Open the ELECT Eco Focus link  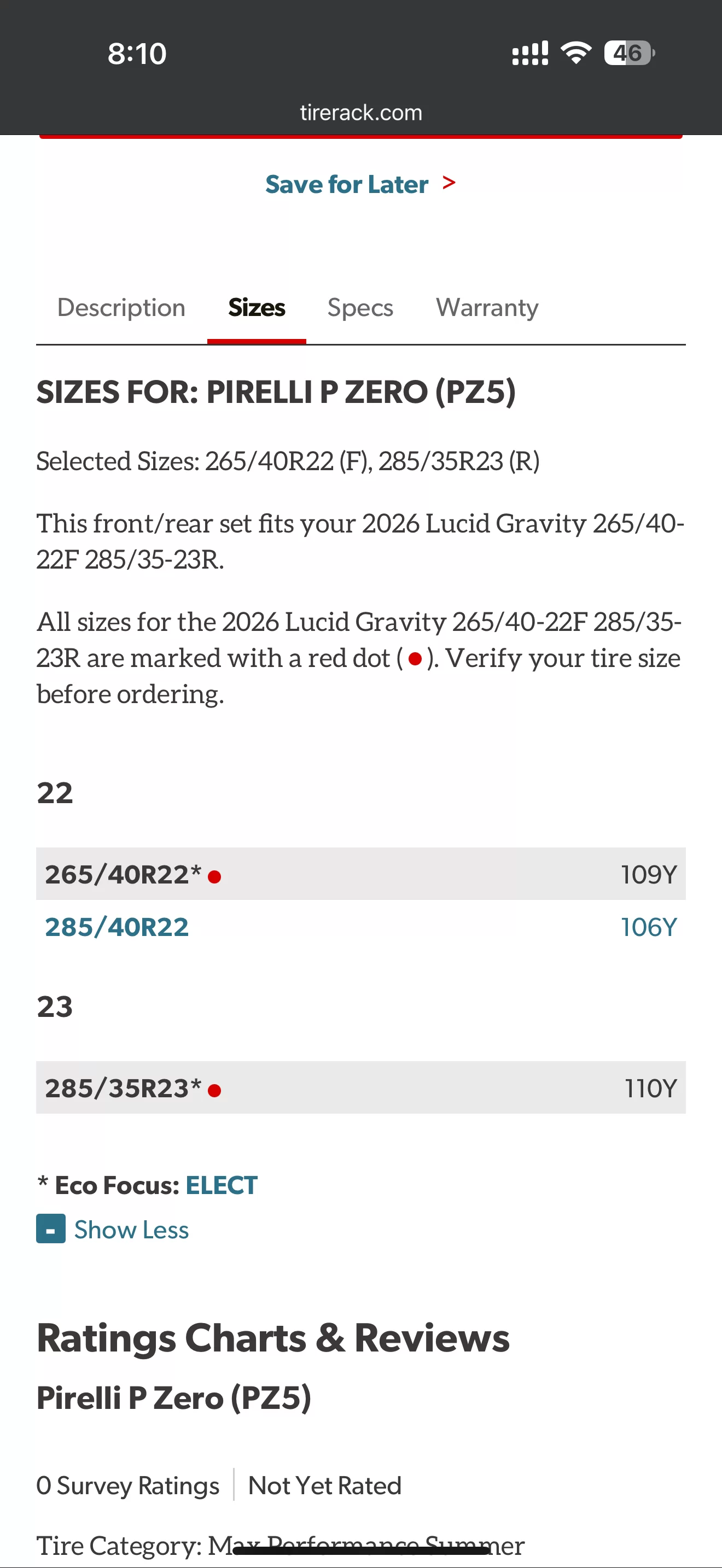[x=222, y=1185]
